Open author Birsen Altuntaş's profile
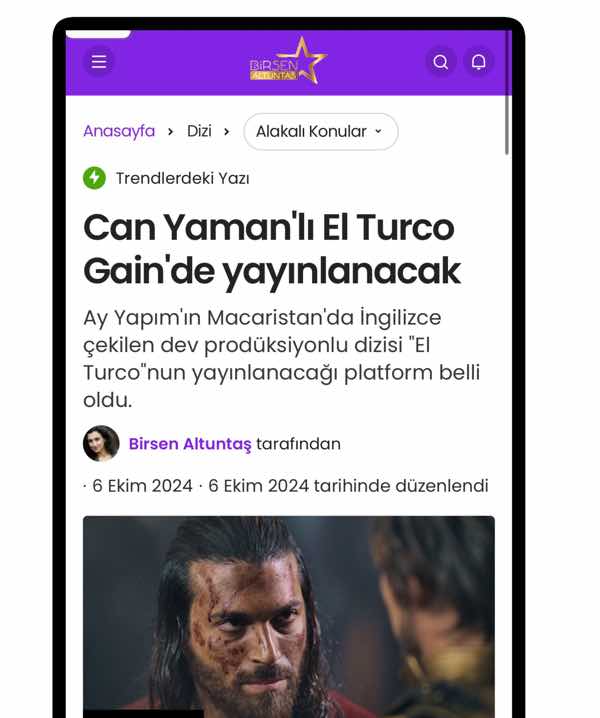The width and height of the screenshot is (600, 718). [190, 444]
